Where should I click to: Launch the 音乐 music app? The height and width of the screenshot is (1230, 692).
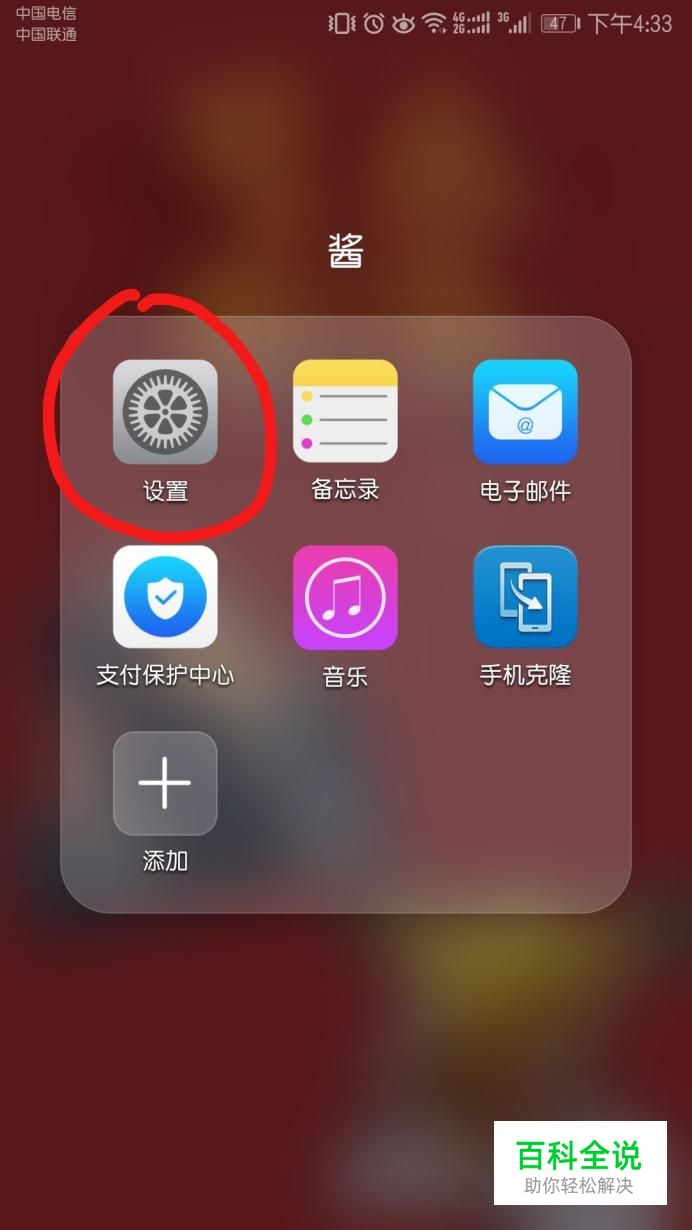coord(345,597)
